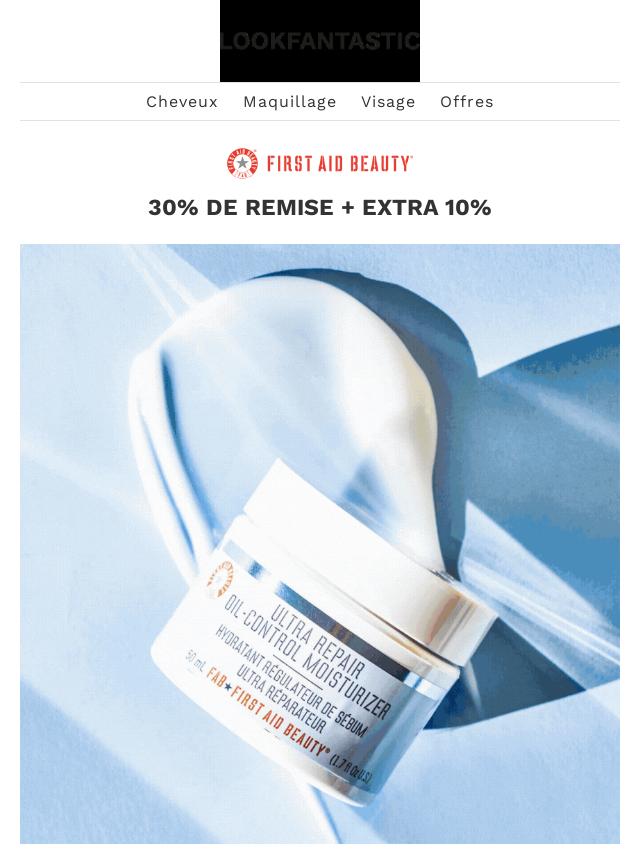Go to the Maquillage section
Screen dimensions: 640x854
[x=289, y=102]
